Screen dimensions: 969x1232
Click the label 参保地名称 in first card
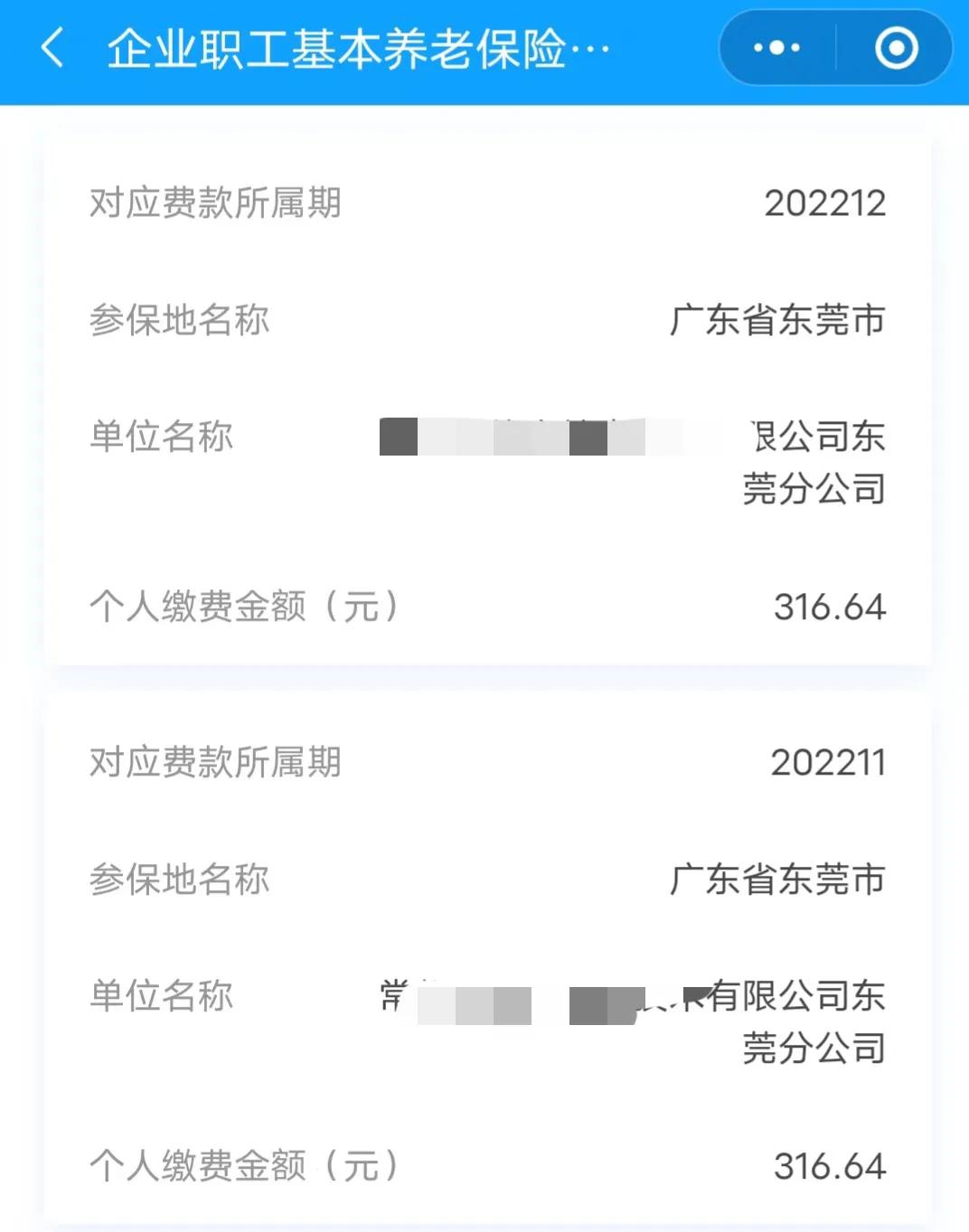point(180,320)
